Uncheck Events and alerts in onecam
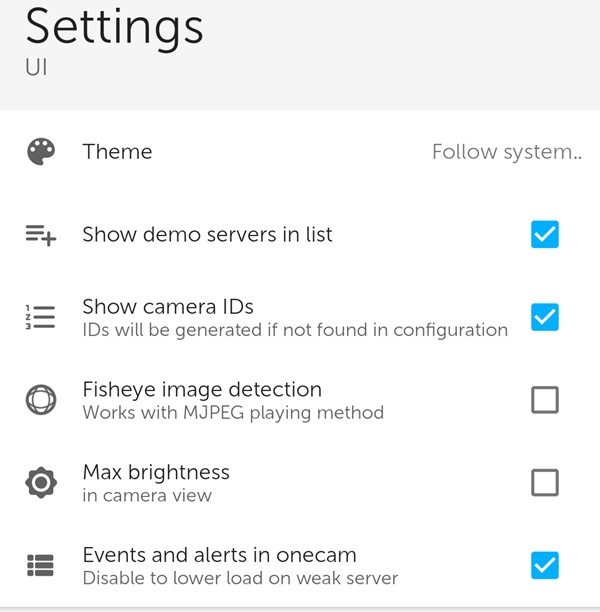The height and width of the screenshot is (612, 600). tap(545, 566)
